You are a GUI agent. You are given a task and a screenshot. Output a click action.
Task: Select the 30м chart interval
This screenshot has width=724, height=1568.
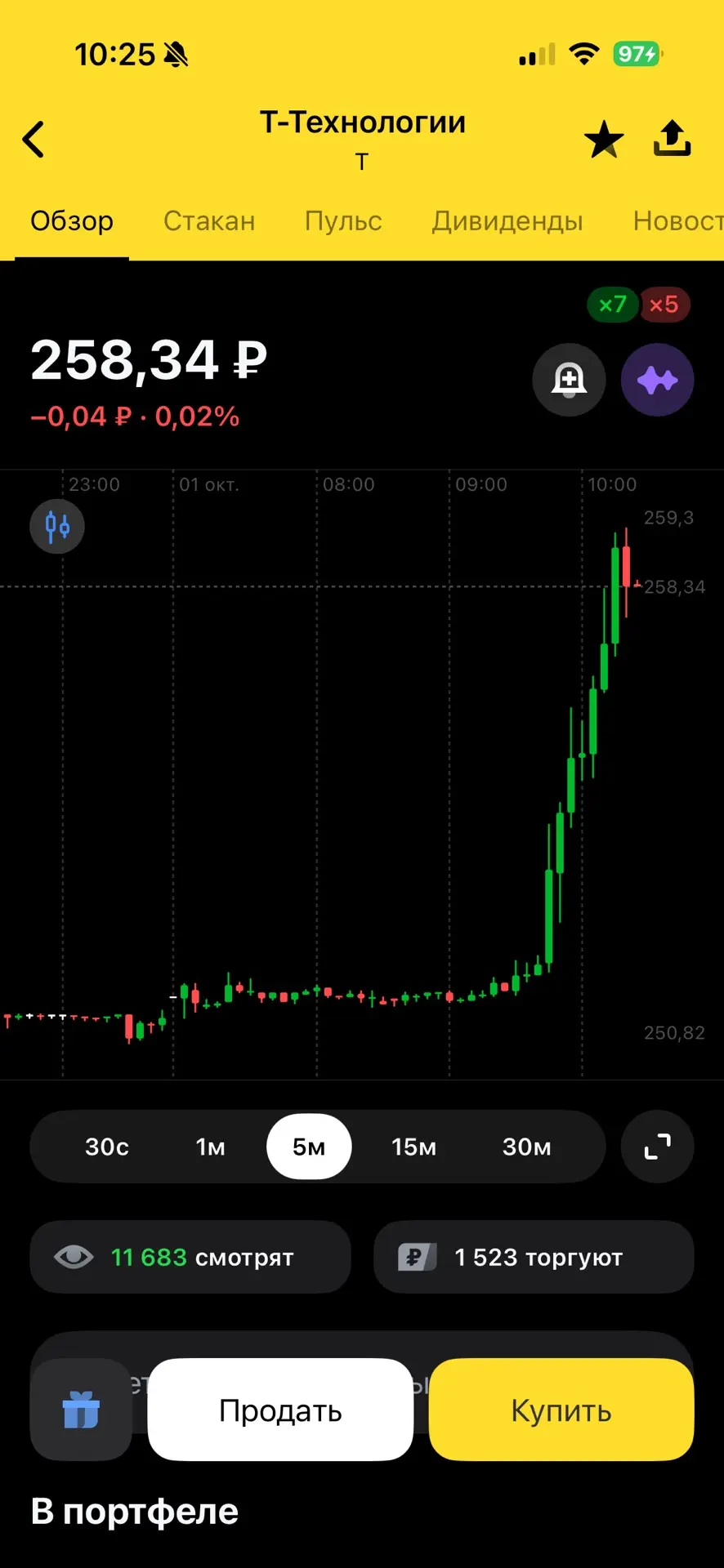tap(526, 1147)
